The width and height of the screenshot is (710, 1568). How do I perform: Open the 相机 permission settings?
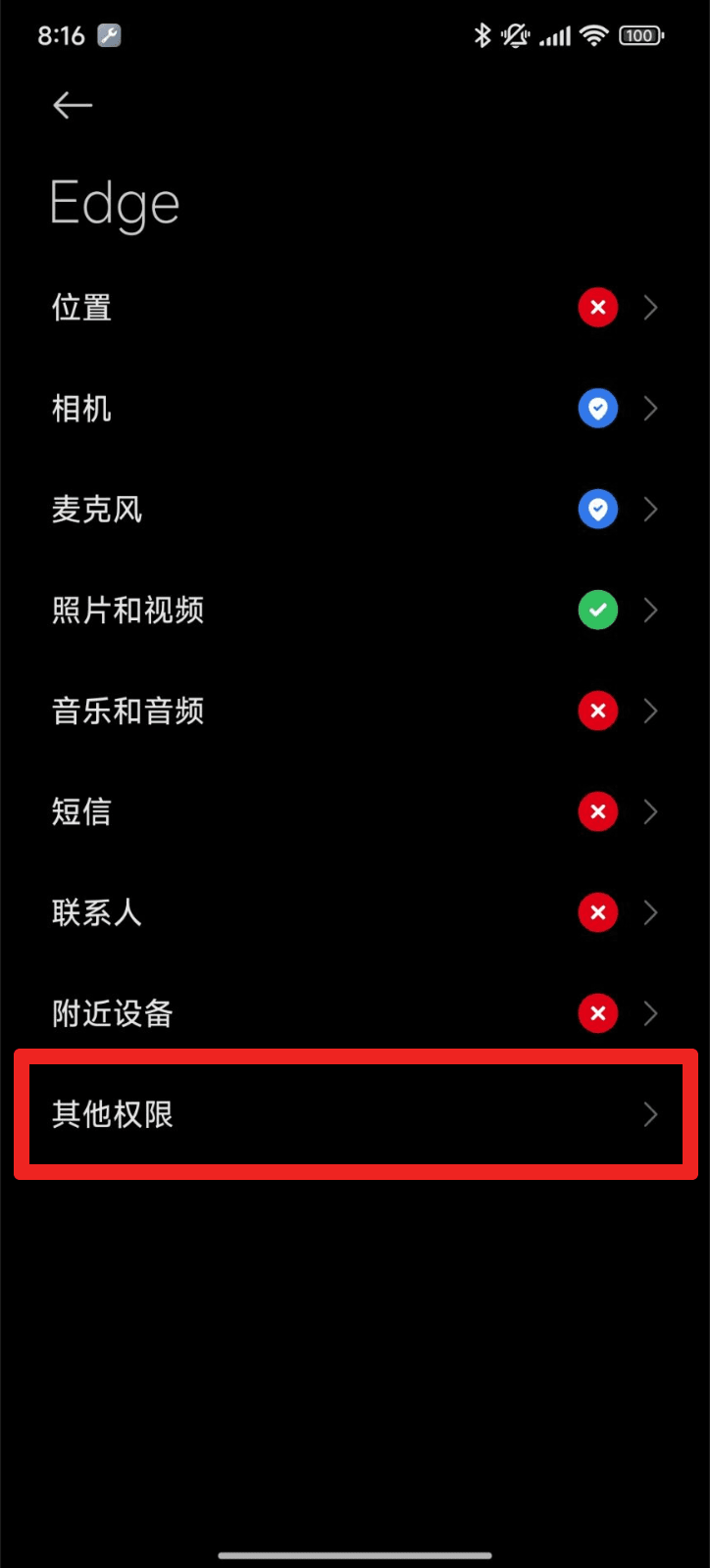(x=353, y=409)
